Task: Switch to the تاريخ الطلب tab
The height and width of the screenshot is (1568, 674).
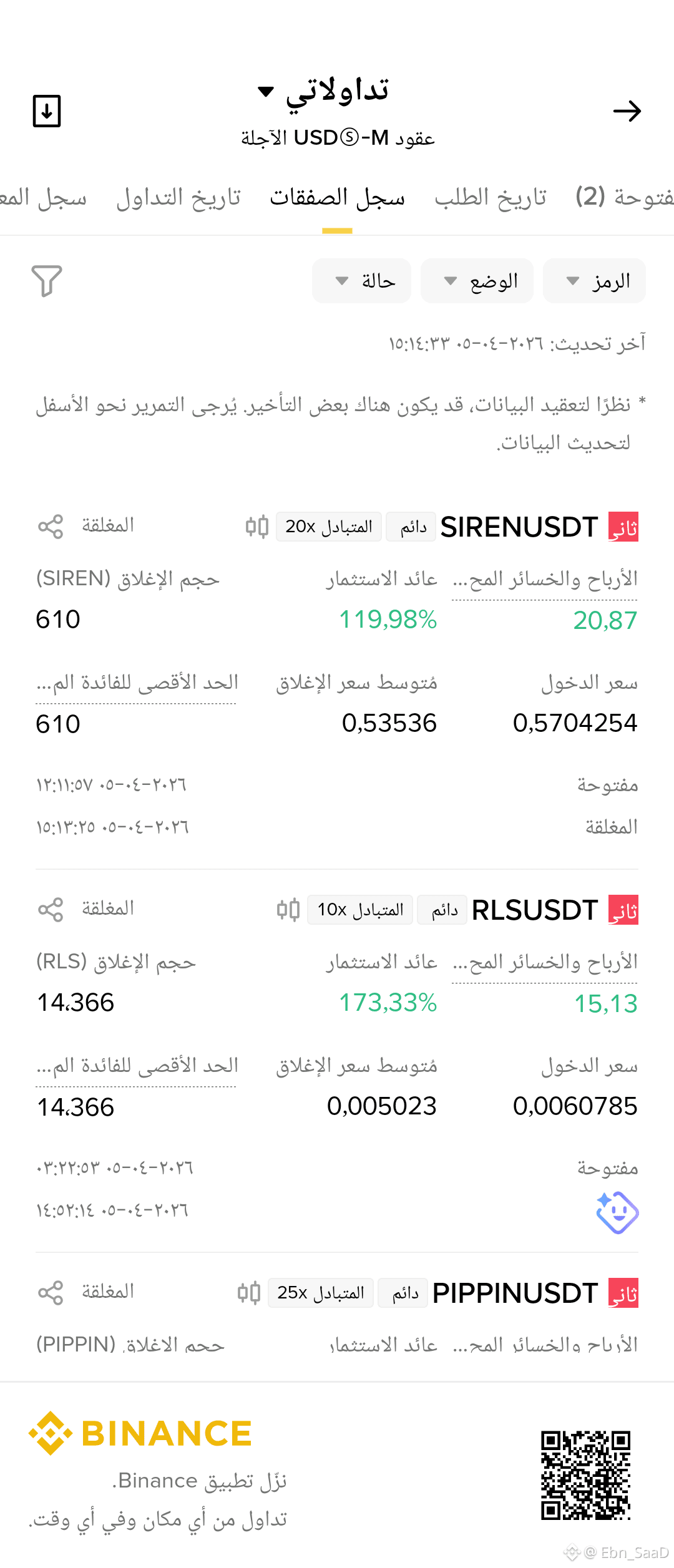Action: coord(491,197)
